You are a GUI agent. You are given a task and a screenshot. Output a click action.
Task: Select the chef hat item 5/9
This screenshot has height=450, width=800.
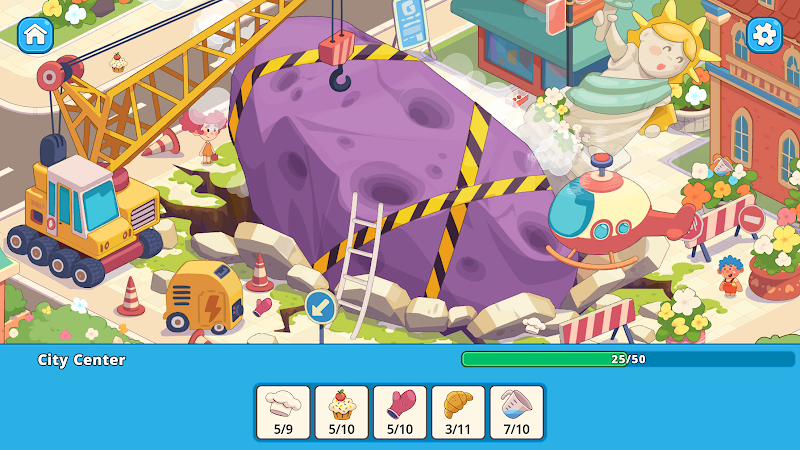[283, 413]
